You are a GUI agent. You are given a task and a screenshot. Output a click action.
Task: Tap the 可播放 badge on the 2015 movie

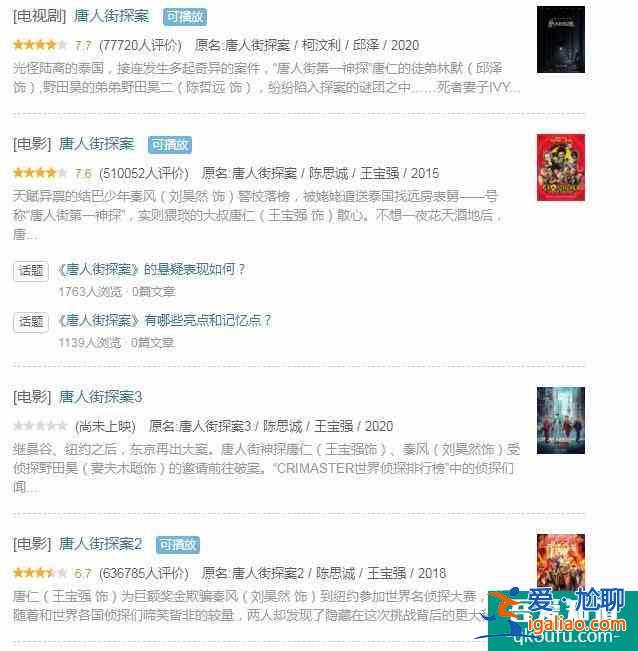(x=170, y=145)
